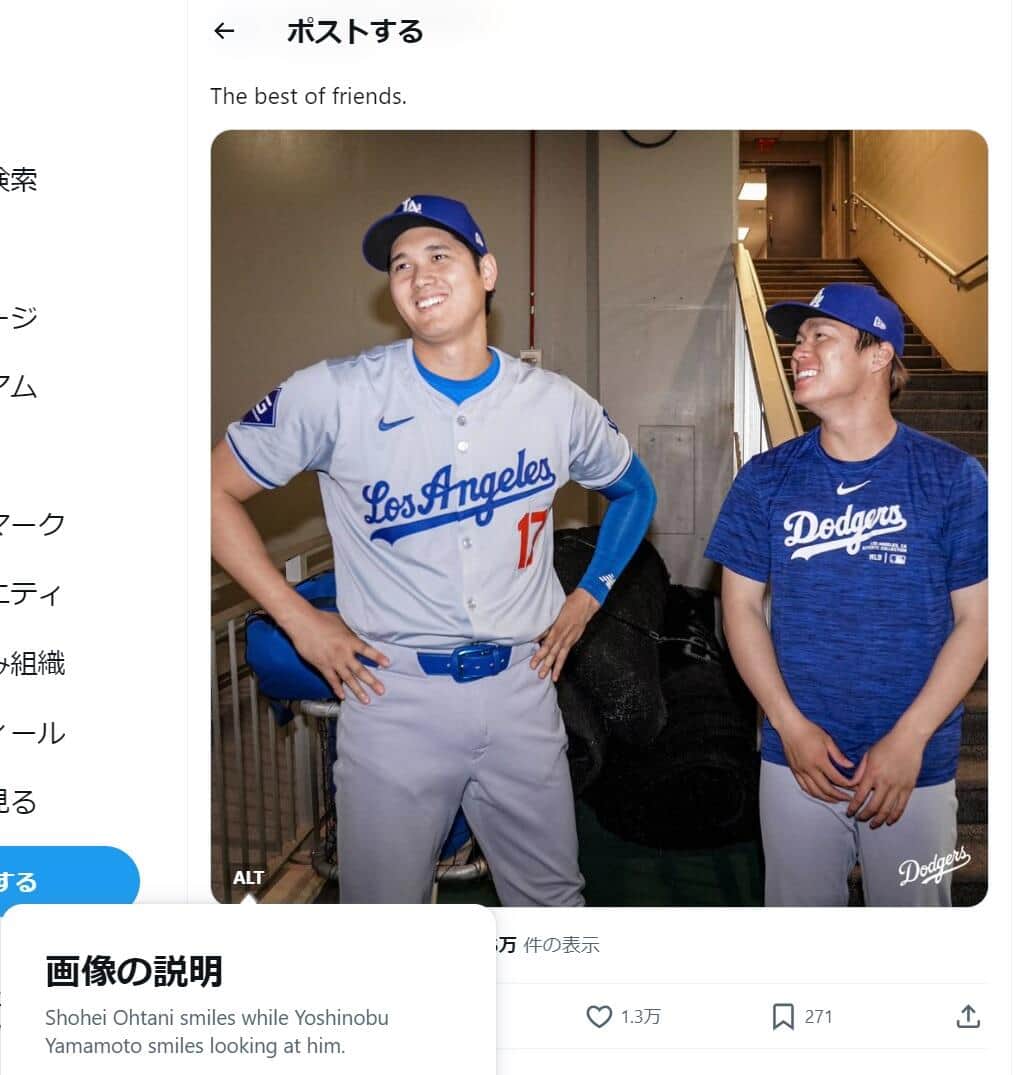
Task: Open the ALT image description badge
Action: click(248, 877)
